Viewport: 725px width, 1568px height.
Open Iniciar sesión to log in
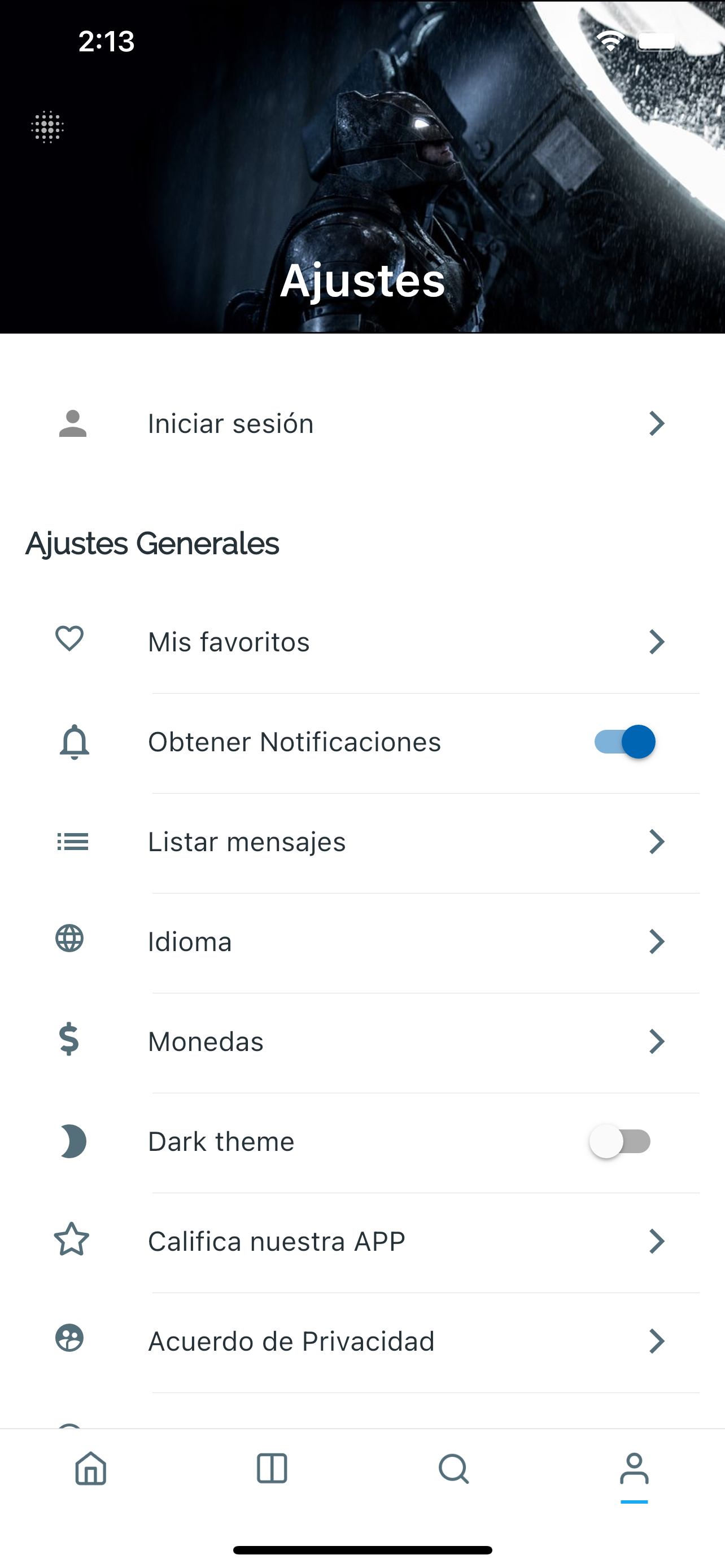pyautogui.click(x=362, y=424)
